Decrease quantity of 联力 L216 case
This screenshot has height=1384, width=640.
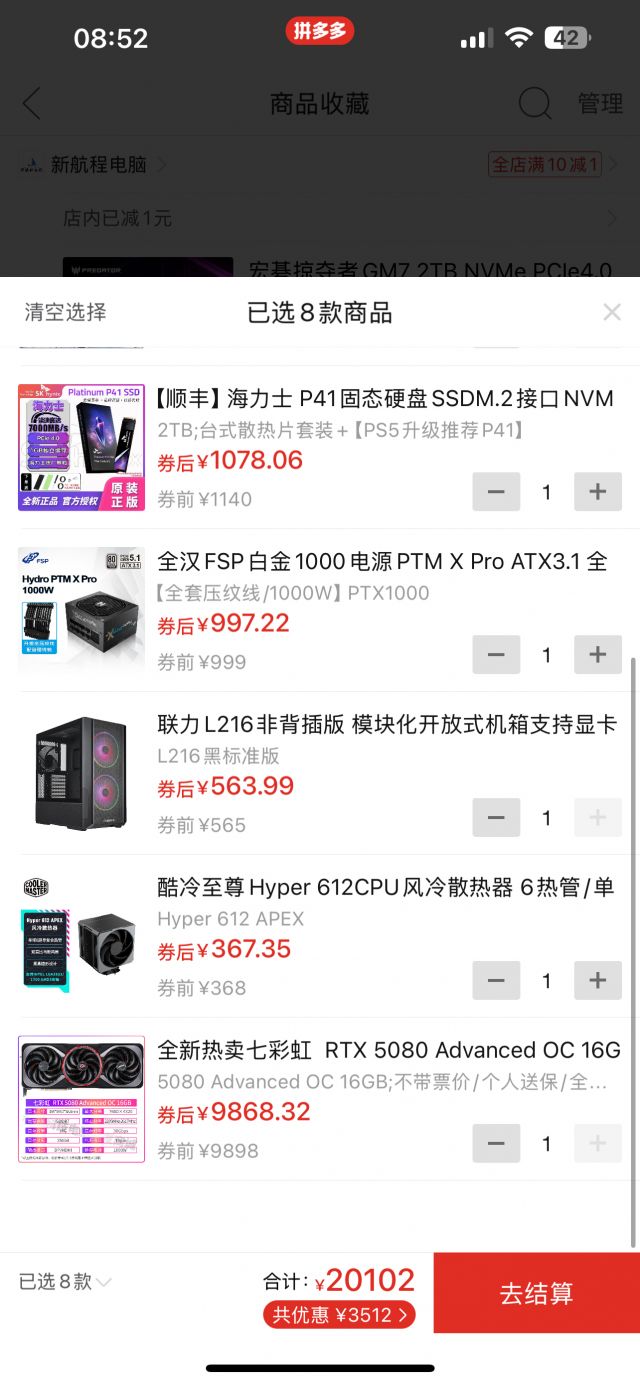496,818
